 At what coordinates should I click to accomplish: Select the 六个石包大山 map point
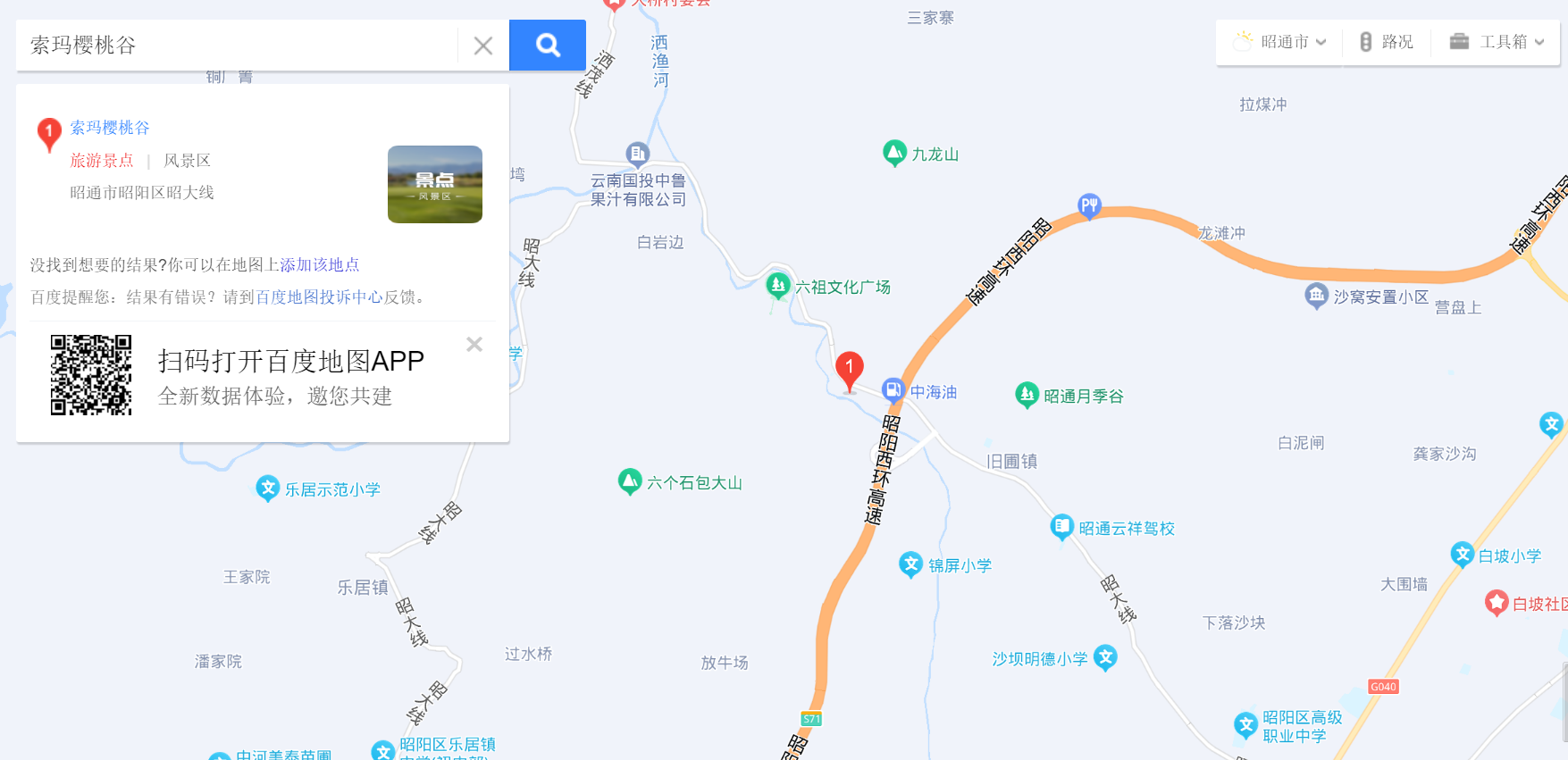tap(630, 481)
